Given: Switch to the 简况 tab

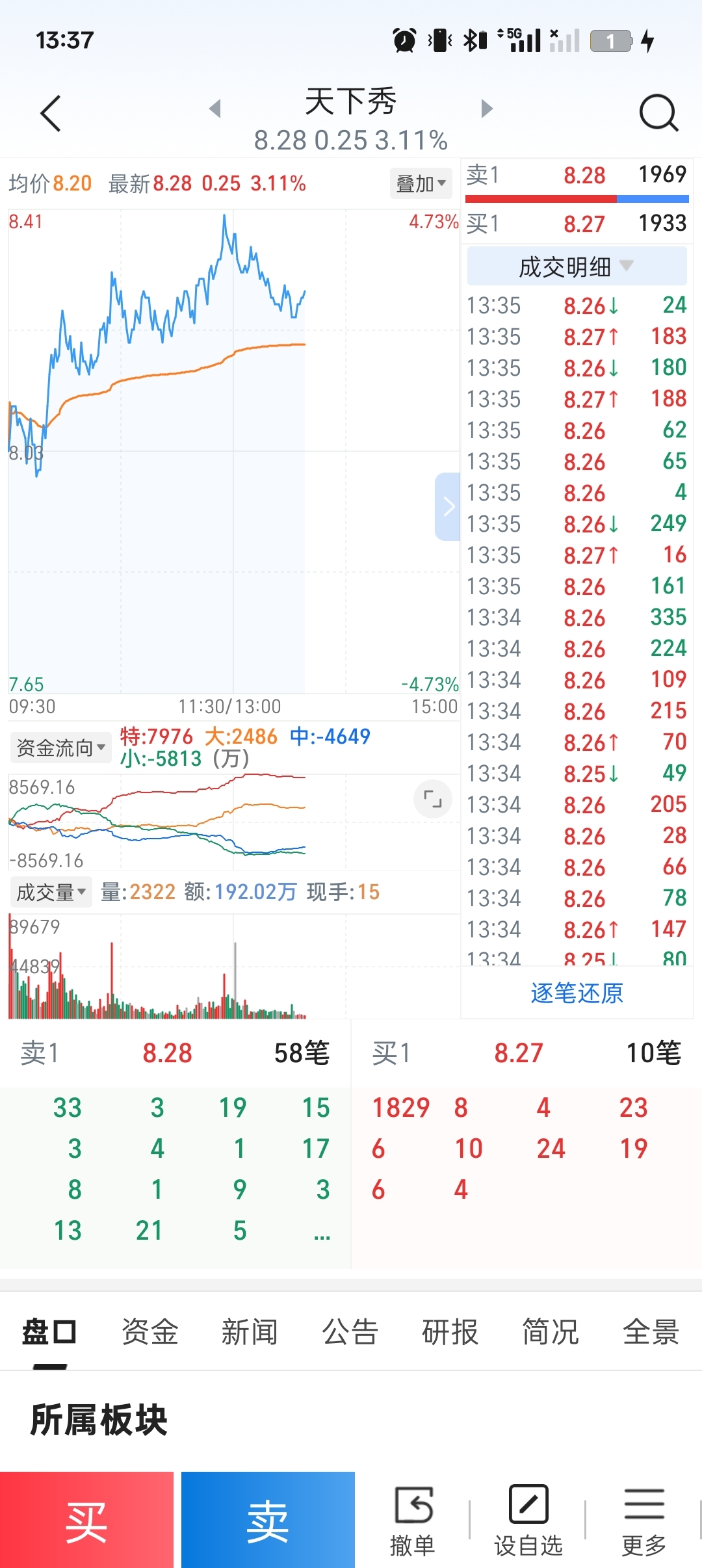Looking at the screenshot, I should pos(550,1332).
